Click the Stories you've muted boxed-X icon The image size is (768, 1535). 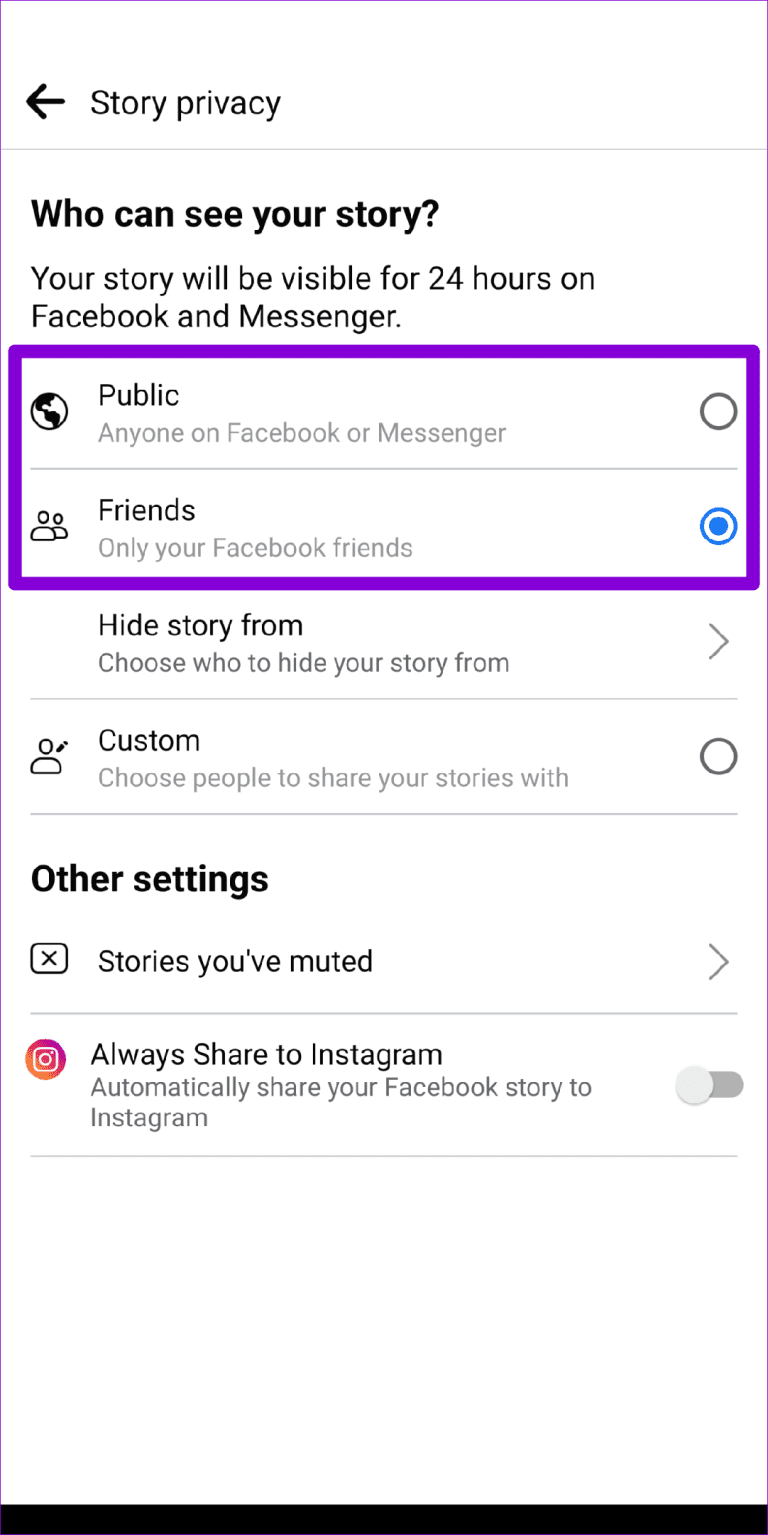pos(48,959)
